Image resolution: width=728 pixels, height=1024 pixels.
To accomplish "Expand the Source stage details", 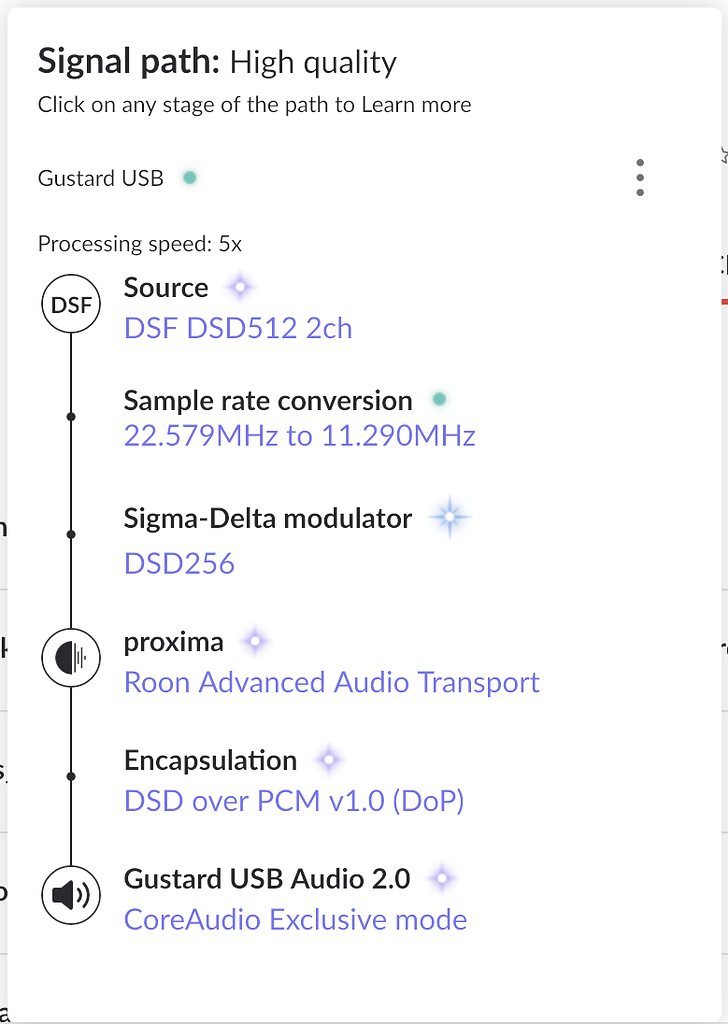I will [166, 288].
